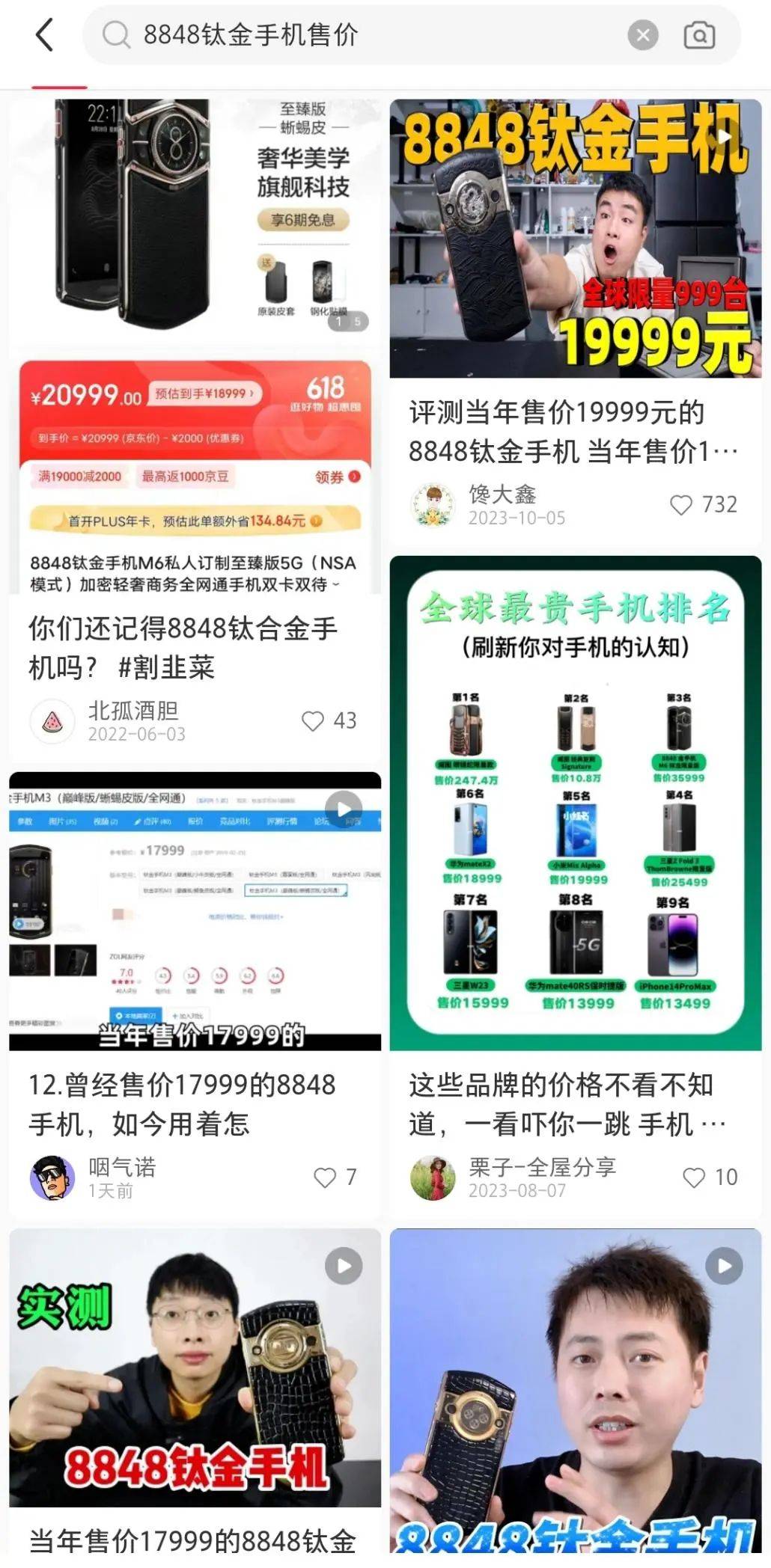Screen dimensions: 771x1568
Task: Open the 19999元 review video by 馋大鑫
Action: tap(575, 239)
